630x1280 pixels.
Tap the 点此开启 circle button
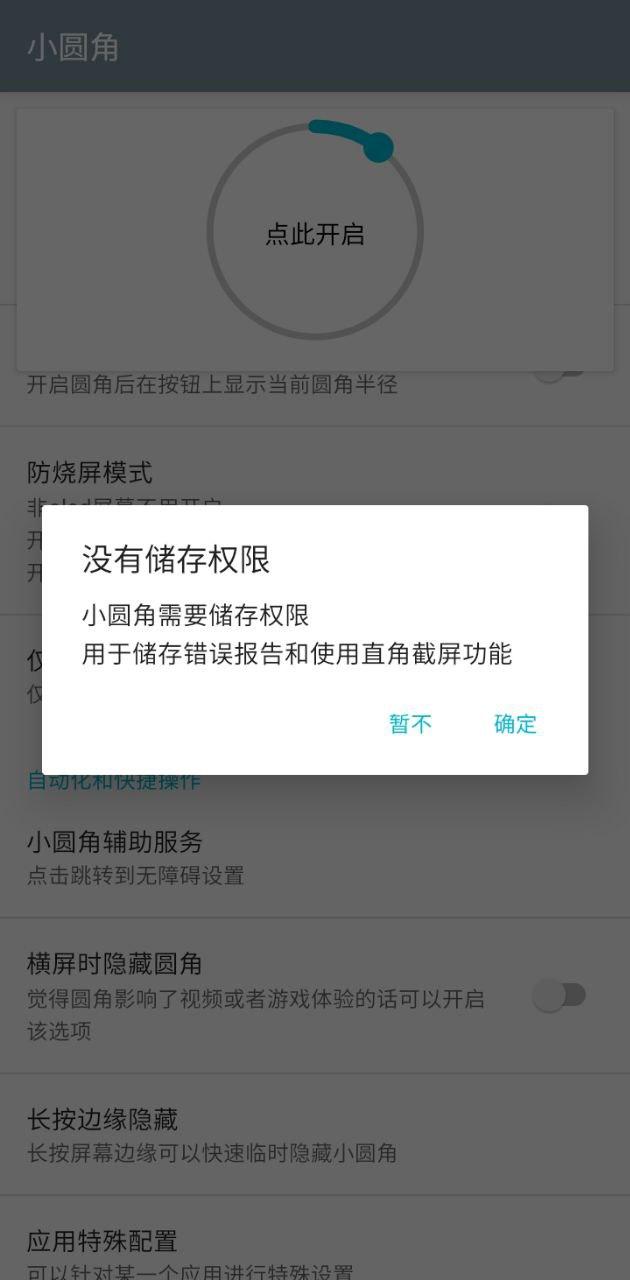coord(315,233)
